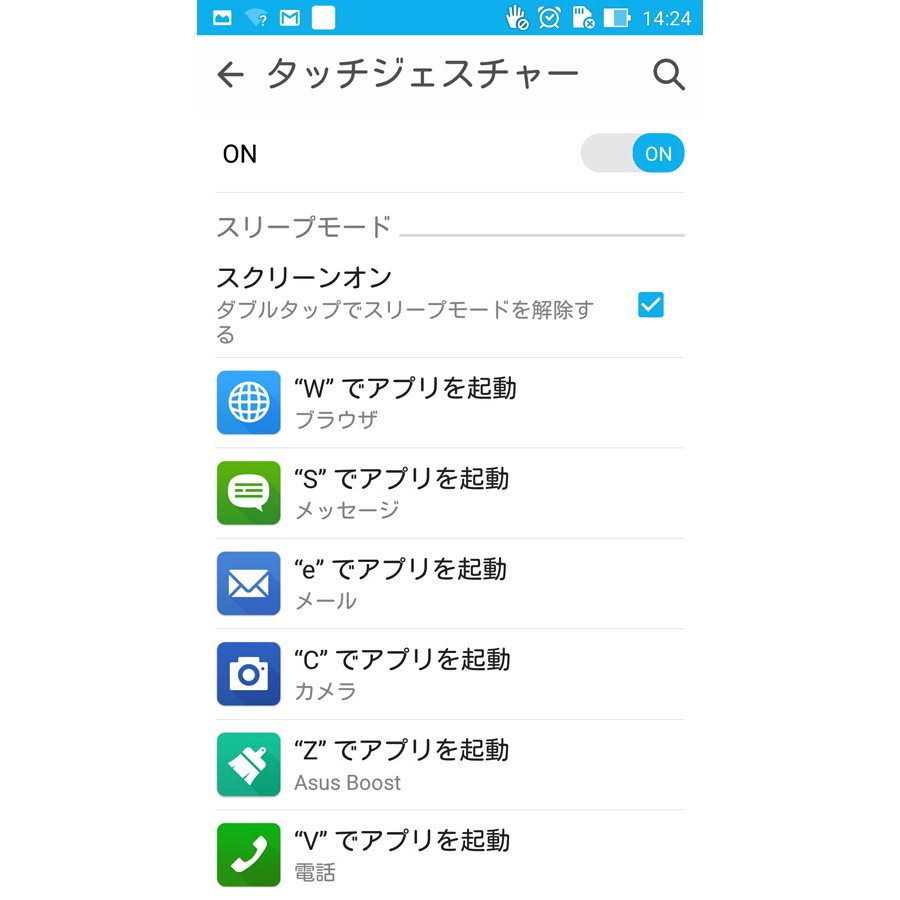This screenshot has width=900, height=900.
Task: Open "C" gesture app setting (カメラ)
Action: pyautogui.click(x=450, y=674)
